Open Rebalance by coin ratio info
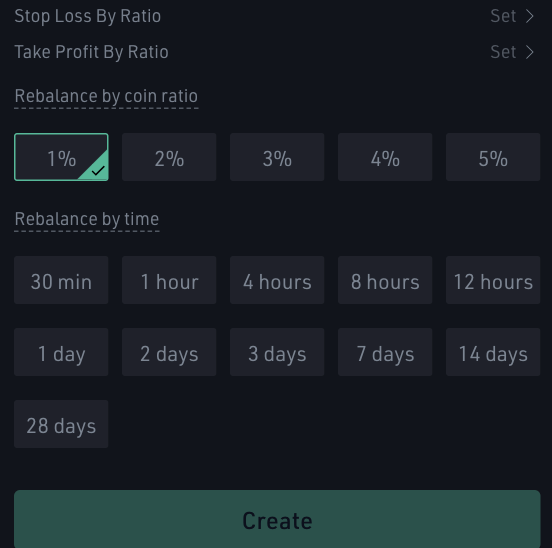The width and height of the screenshot is (552, 548). 106,96
